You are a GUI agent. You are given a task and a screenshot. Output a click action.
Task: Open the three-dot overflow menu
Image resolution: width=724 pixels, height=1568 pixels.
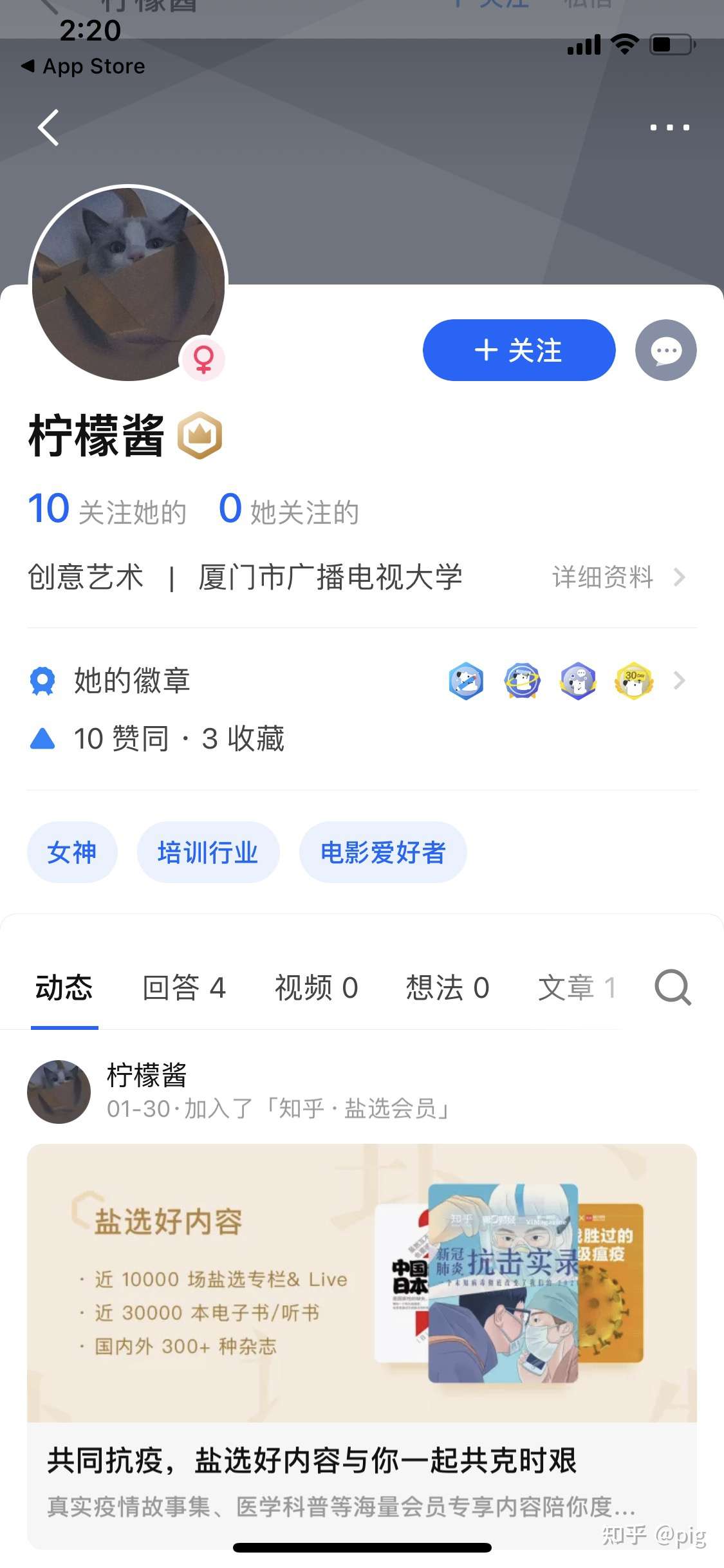pos(669,127)
